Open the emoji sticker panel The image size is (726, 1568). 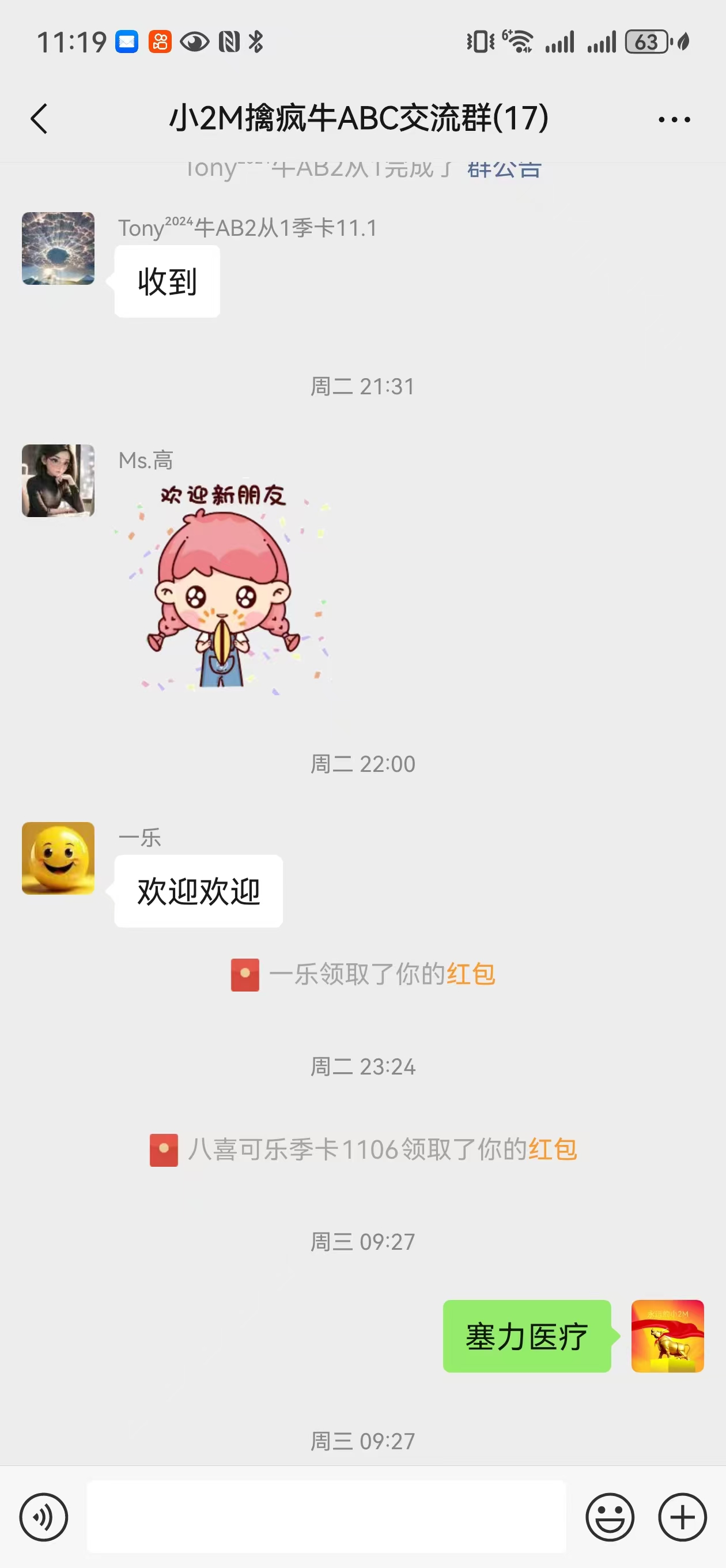(610, 1517)
